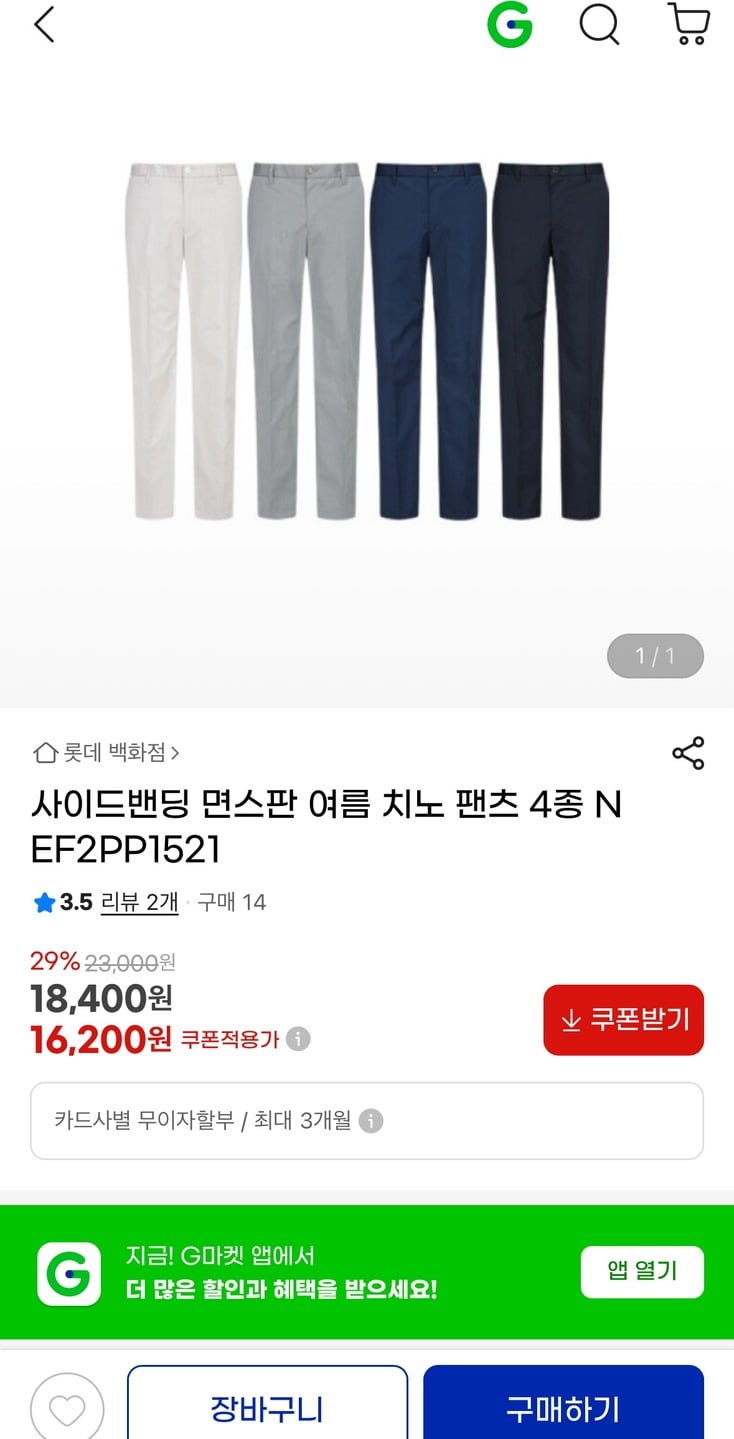View the chino pants product image
Viewport: 734px width, 1439px height.
click(367, 340)
